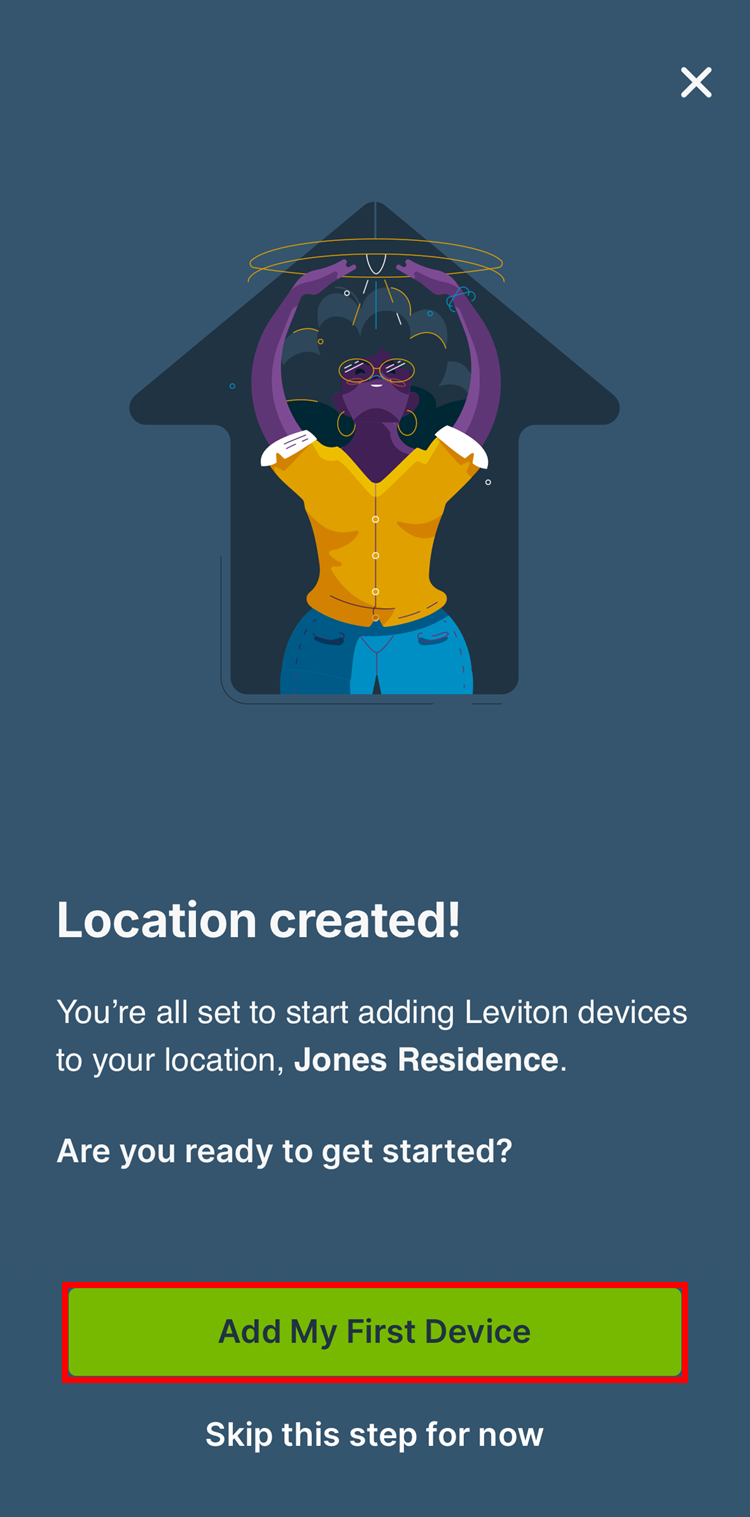Select Skip this step for now
The width and height of the screenshot is (750, 1517).
click(x=375, y=1434)
